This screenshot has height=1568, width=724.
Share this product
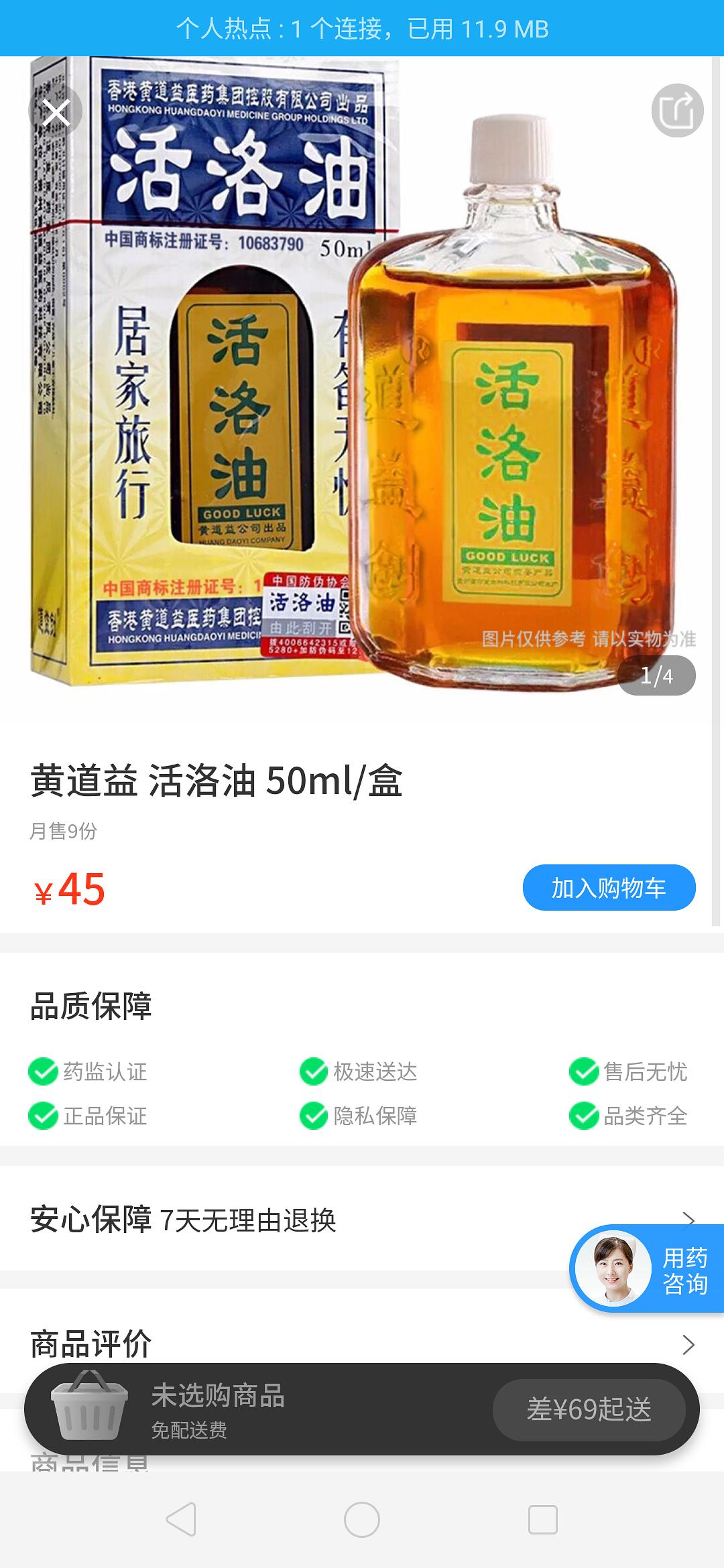(677, 111)
